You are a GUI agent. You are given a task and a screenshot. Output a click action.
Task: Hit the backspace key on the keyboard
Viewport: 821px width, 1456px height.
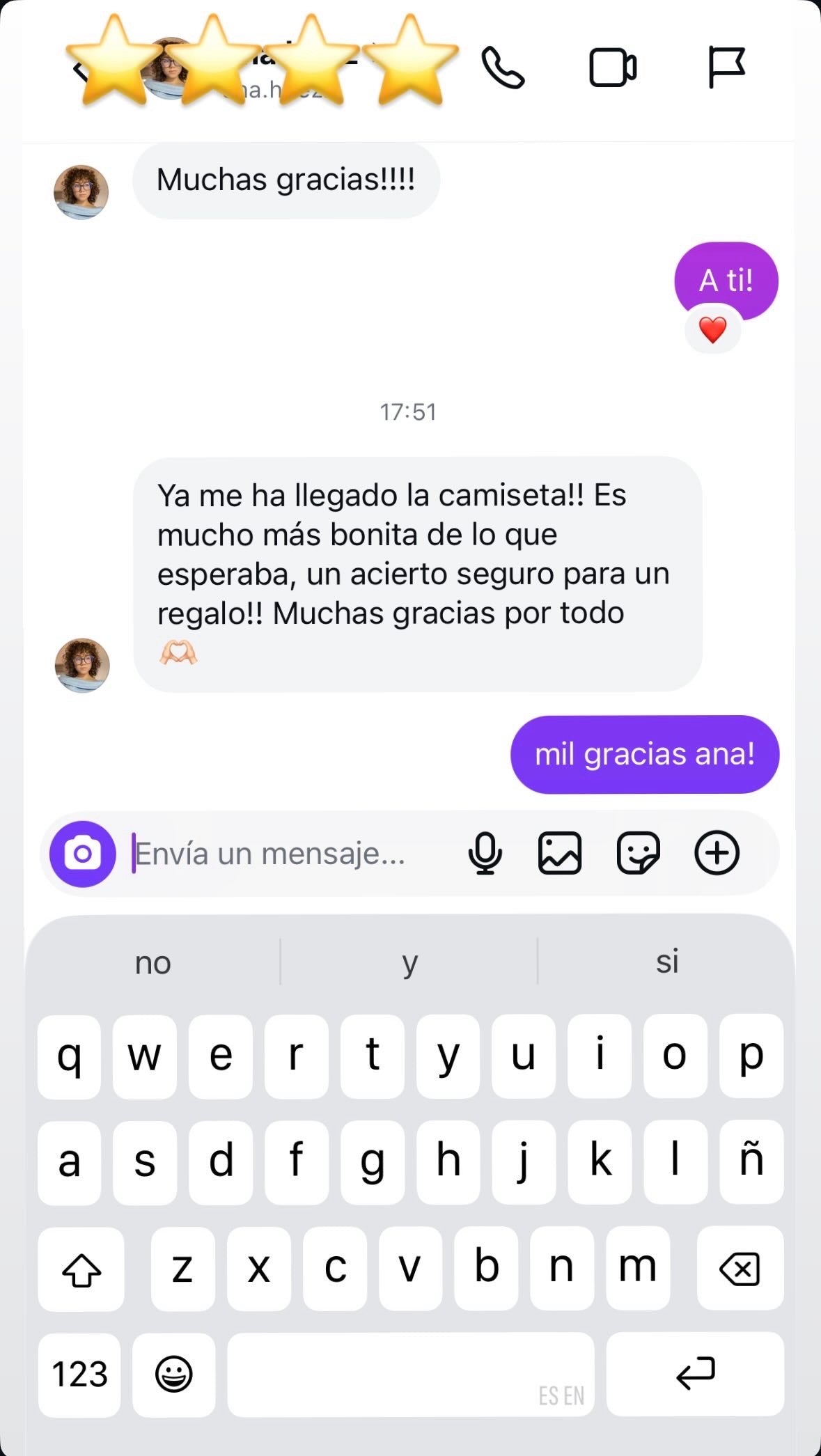(x=740, y=1269)
